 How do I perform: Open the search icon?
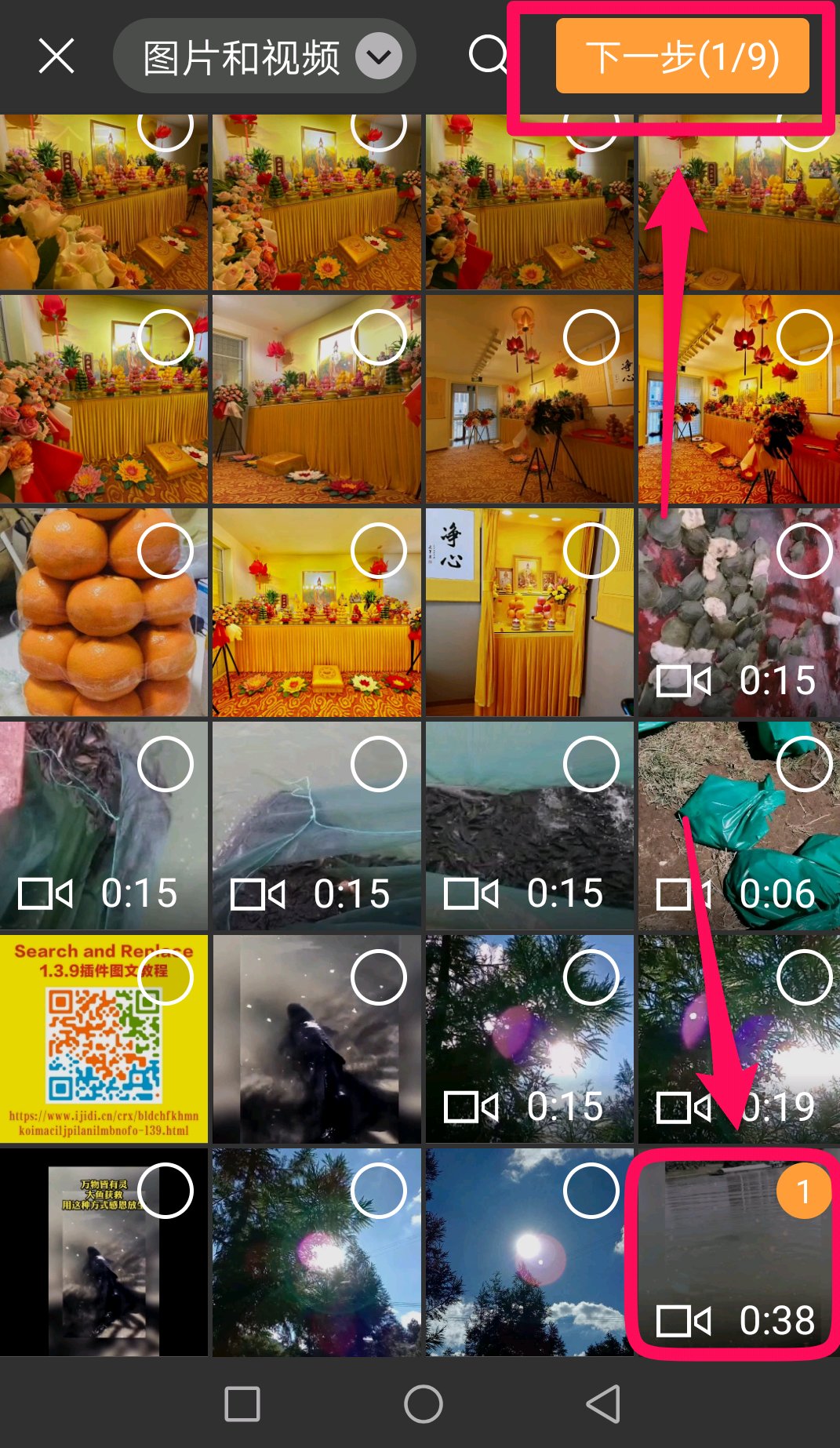(x=488, y=55)
